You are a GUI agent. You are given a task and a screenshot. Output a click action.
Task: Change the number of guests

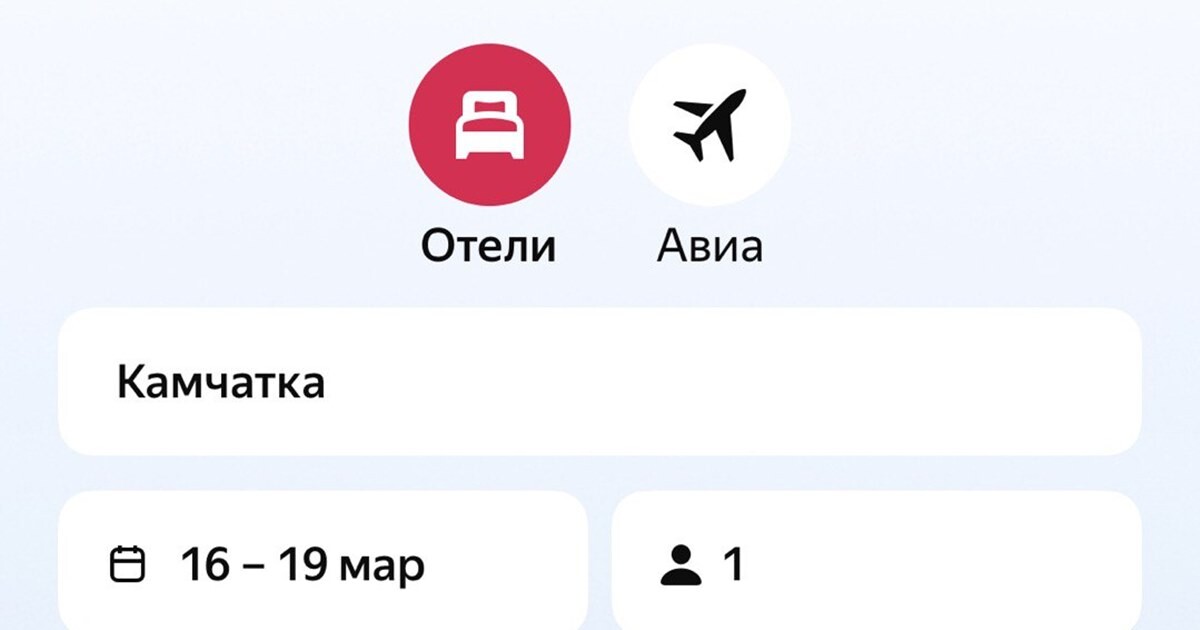tap(875, 565)
